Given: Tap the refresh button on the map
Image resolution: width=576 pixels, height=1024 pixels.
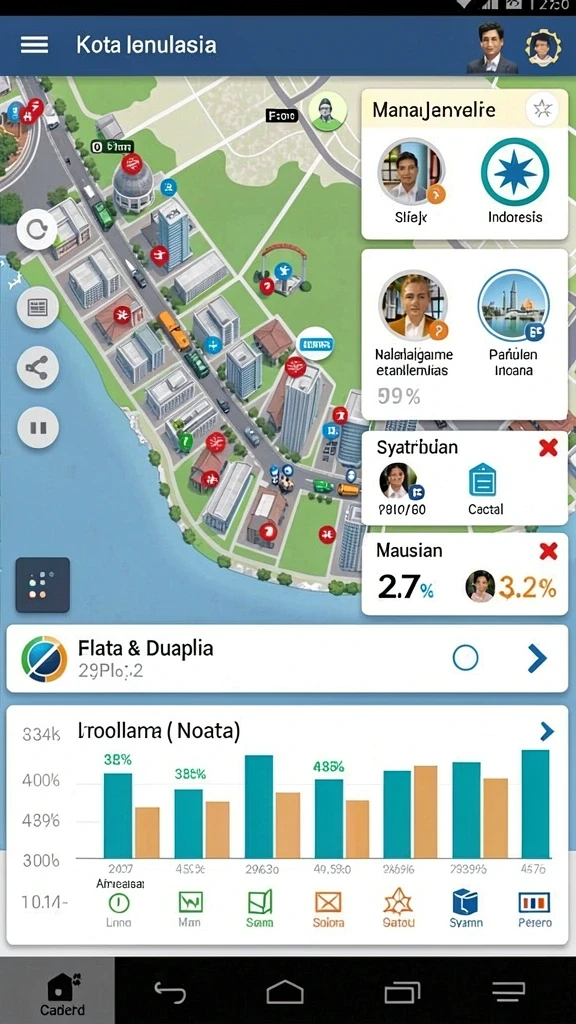Looking at the screenshot, I should coord(37,229).
